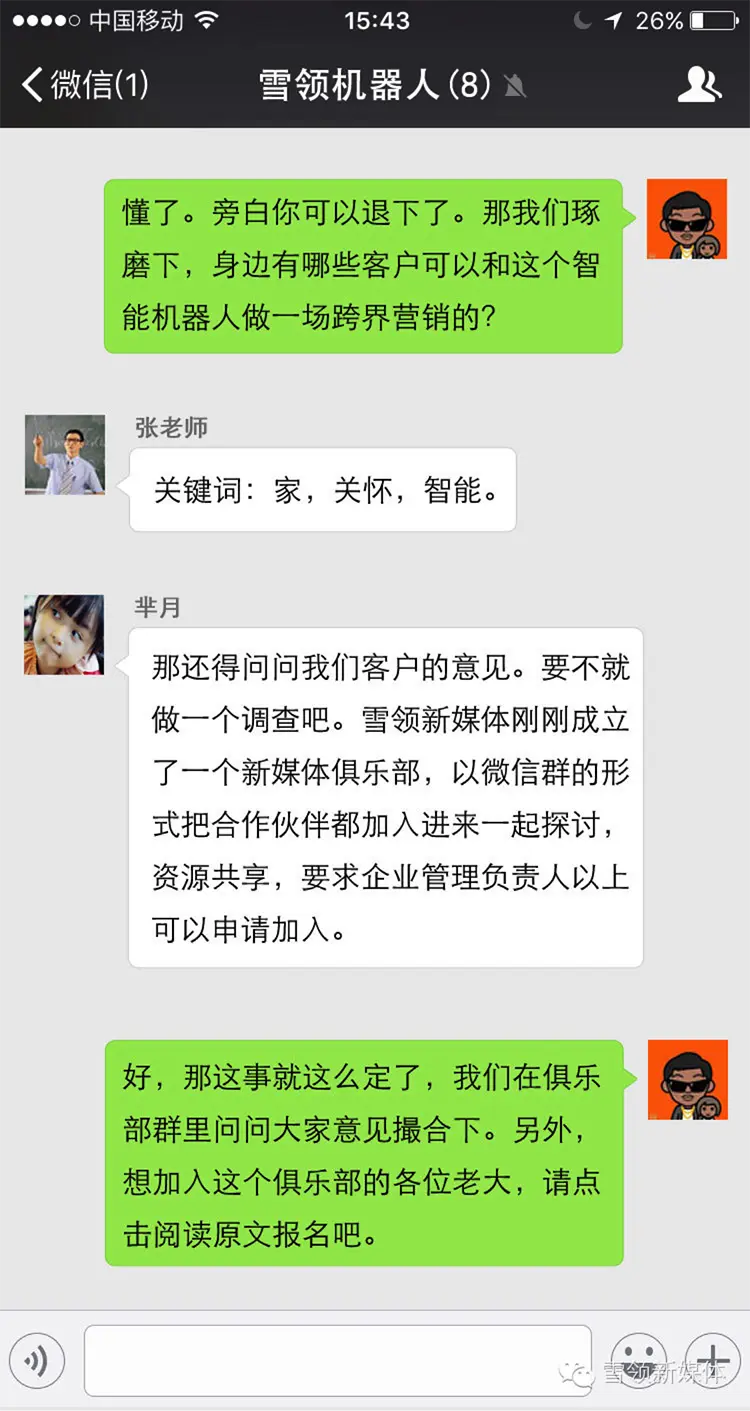Screen dimensions: 750x1411
Task: Open my avatar beside the 懂了 message
Action: pos(686,219)
